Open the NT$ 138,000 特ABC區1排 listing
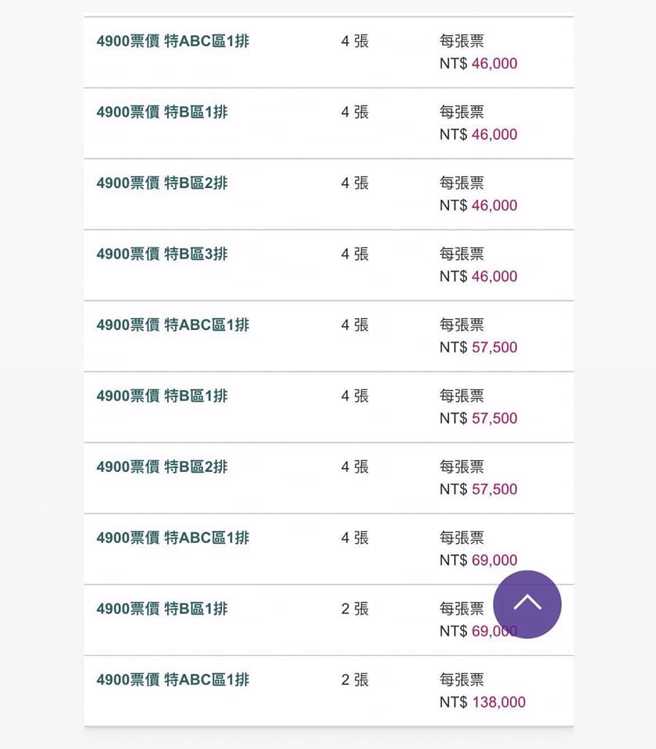This screenshot has height=749, width=656. point(173,681)
